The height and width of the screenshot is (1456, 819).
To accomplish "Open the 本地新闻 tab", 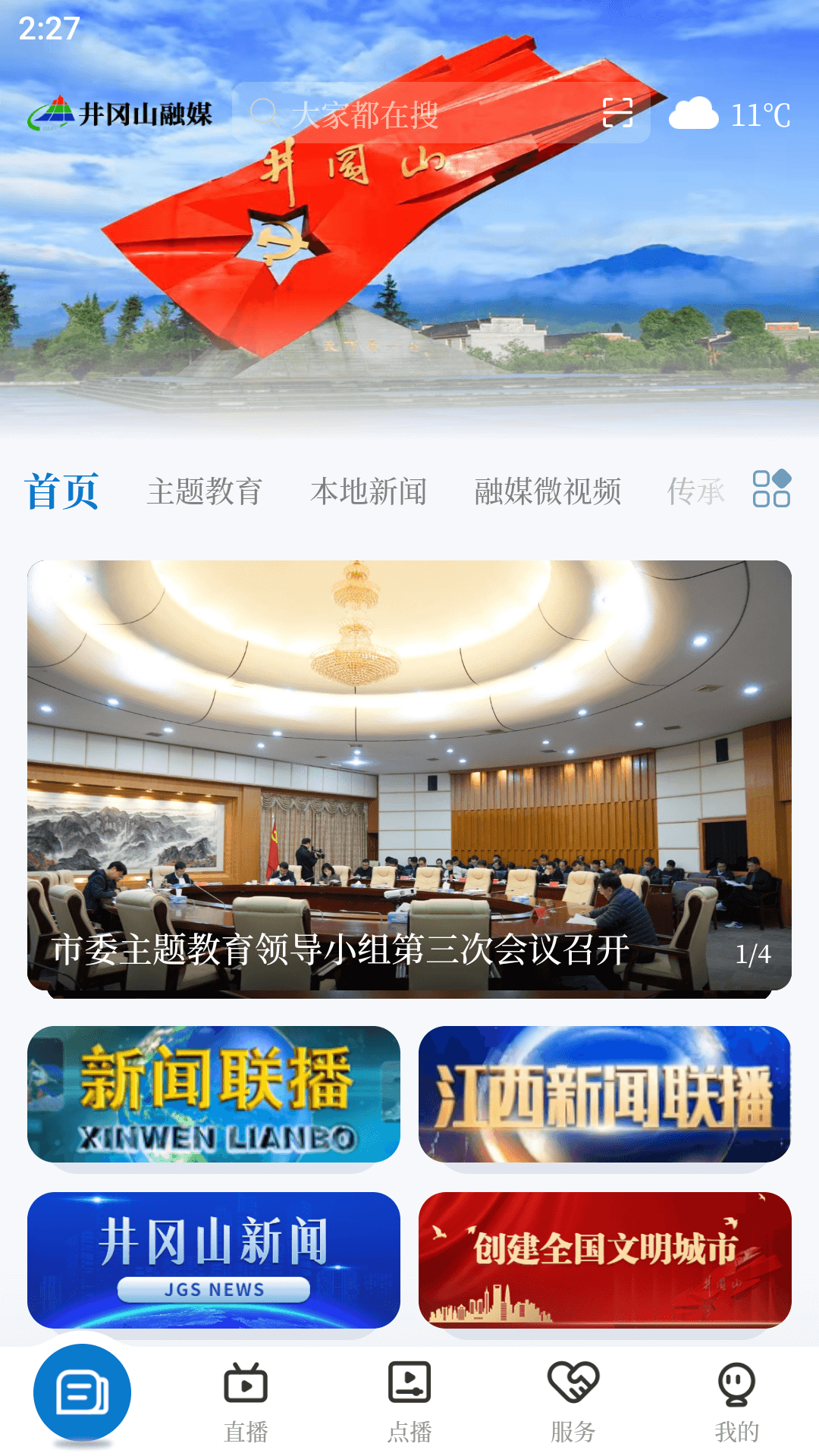I will pos(369,491).
